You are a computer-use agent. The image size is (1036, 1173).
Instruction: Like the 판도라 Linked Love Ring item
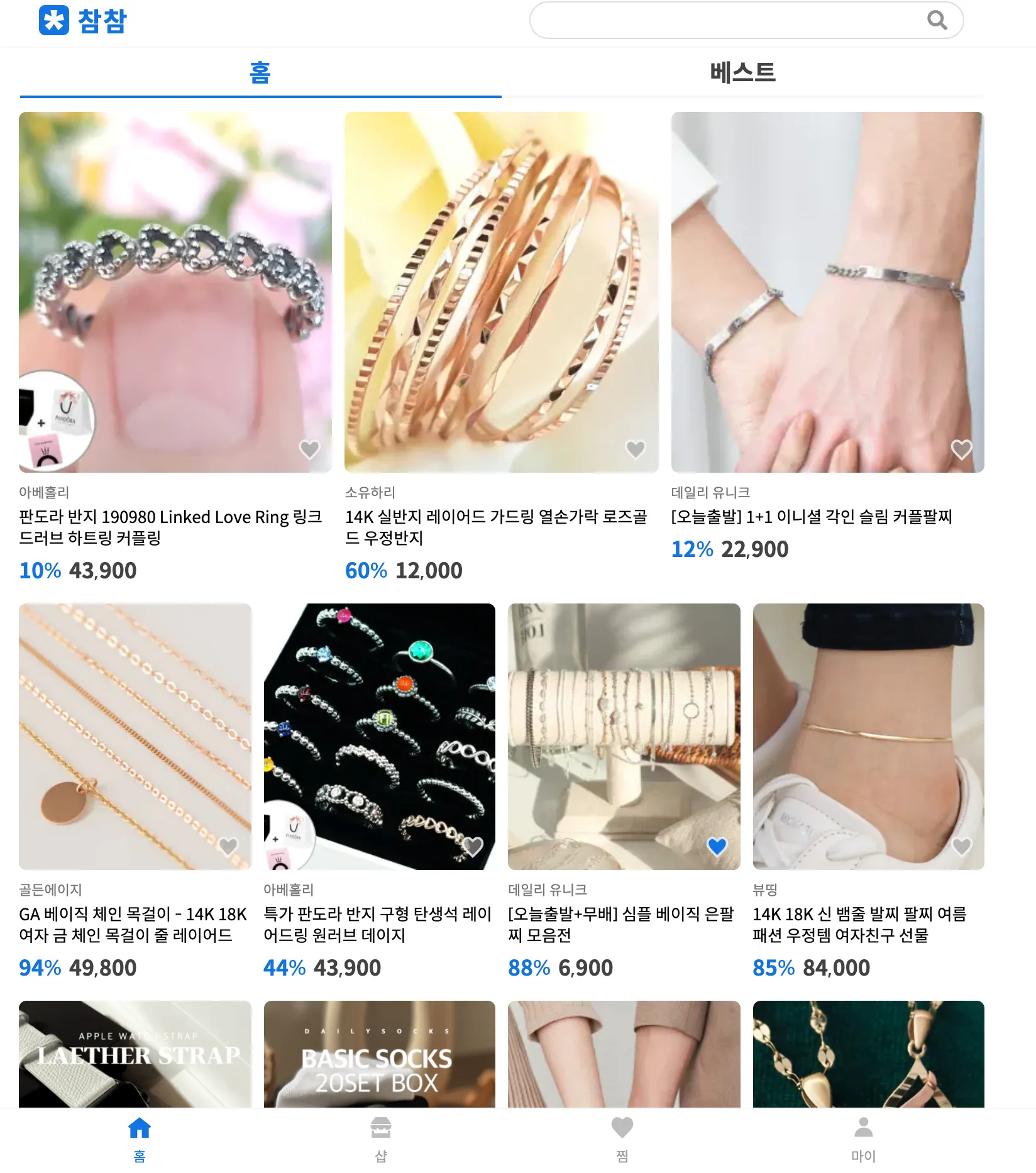[309, 449]
